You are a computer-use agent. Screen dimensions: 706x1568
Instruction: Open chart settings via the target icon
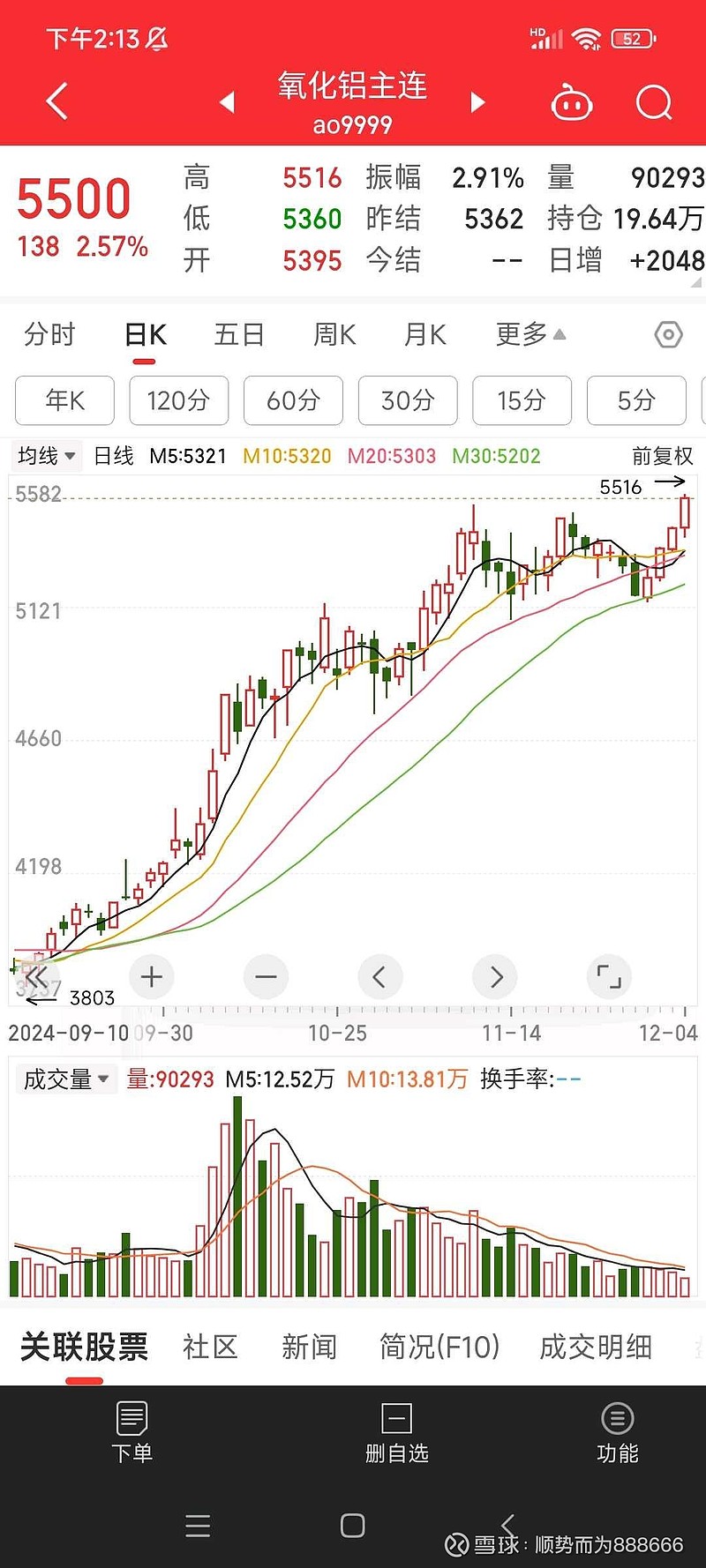pos(668,335)
